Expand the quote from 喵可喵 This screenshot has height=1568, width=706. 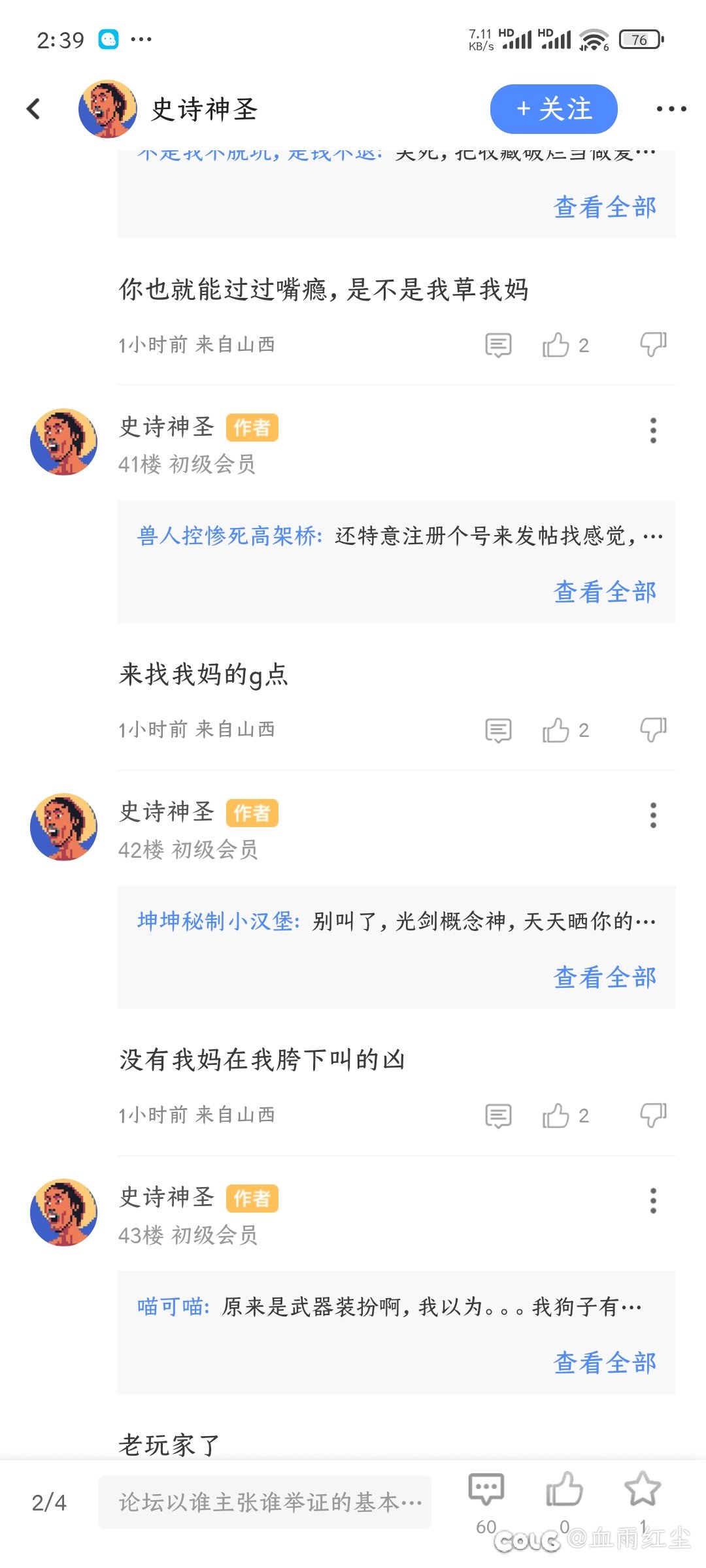coord(605,1363)
